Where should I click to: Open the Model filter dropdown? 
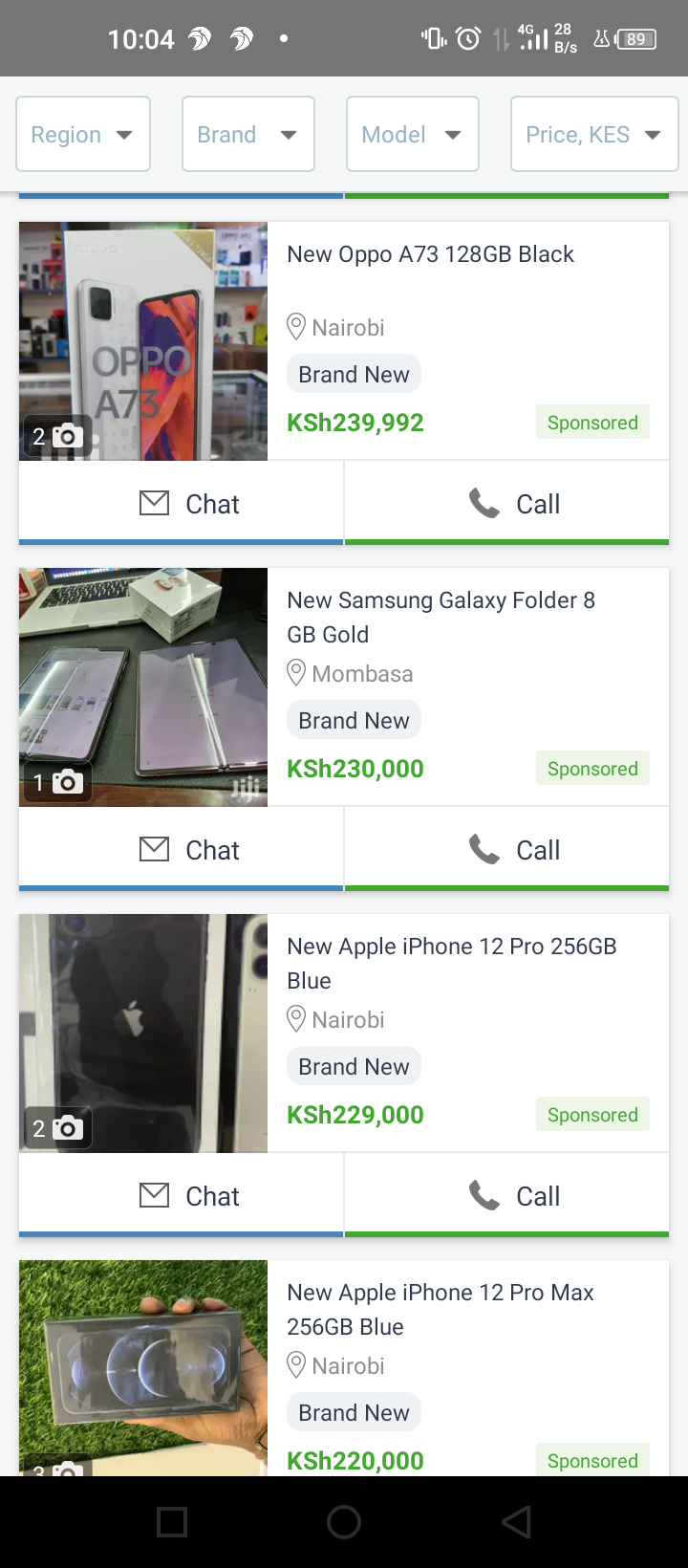(412, 134)
